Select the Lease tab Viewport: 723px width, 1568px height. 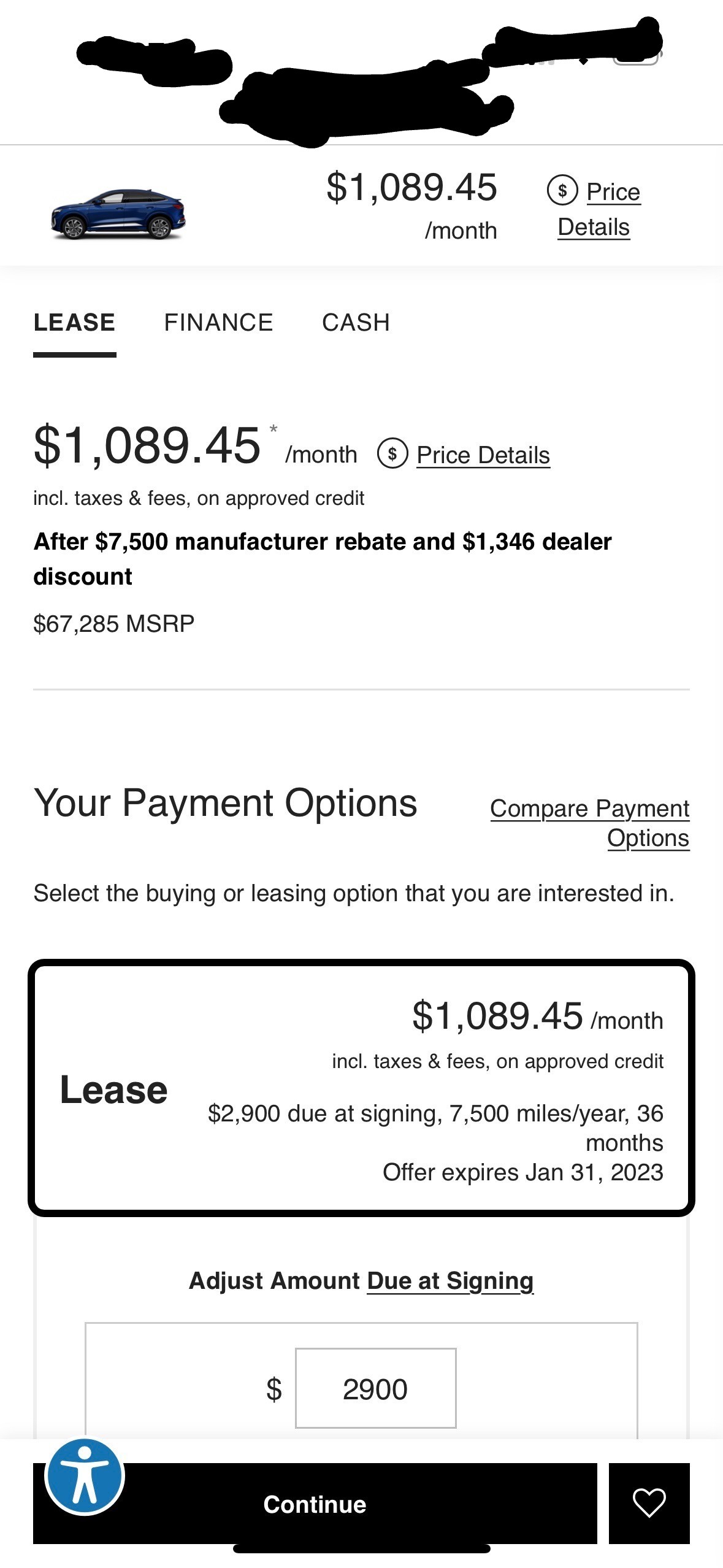[74, 322]
